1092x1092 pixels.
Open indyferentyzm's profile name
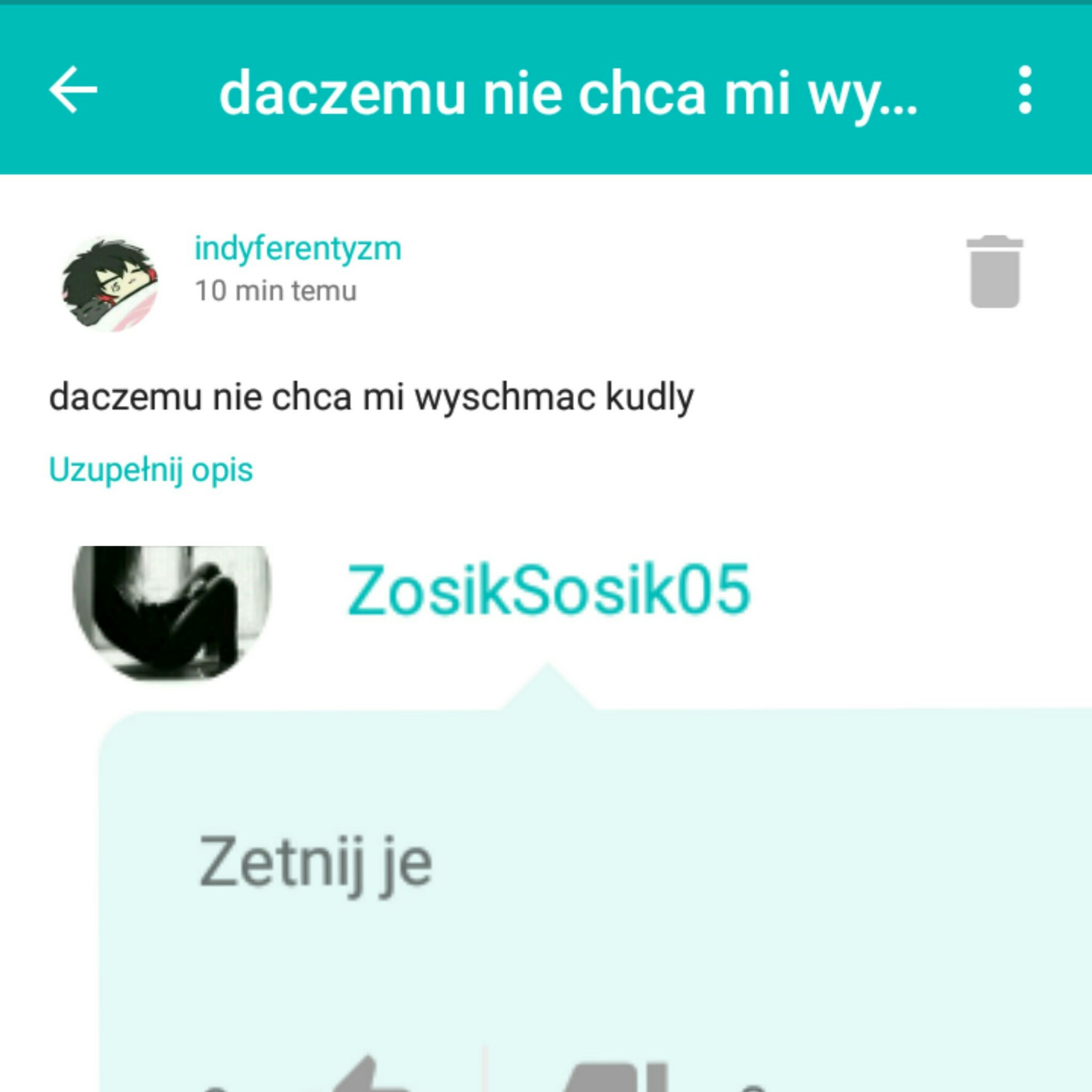[297, 249]
